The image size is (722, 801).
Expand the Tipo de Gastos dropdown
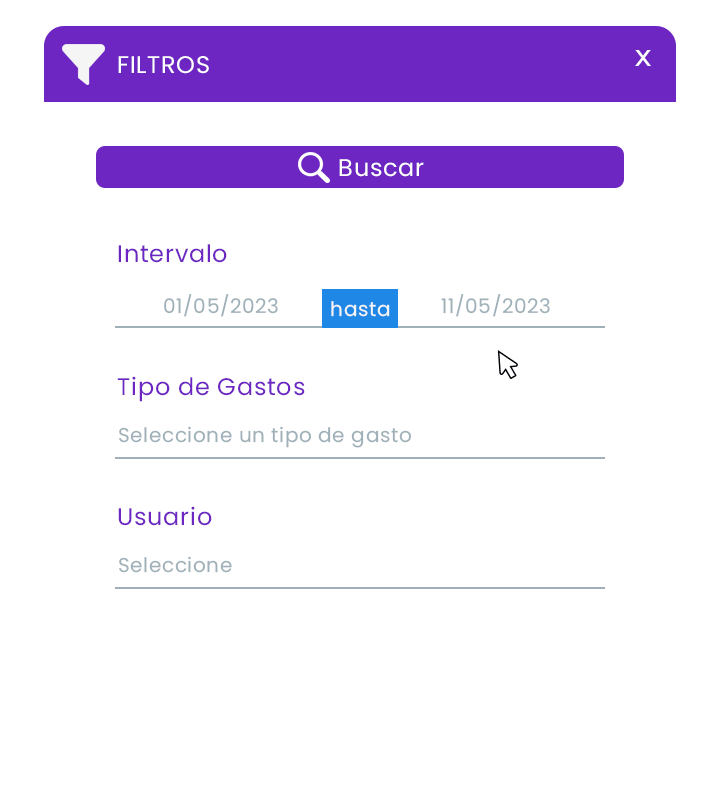(x=360, y=436)
